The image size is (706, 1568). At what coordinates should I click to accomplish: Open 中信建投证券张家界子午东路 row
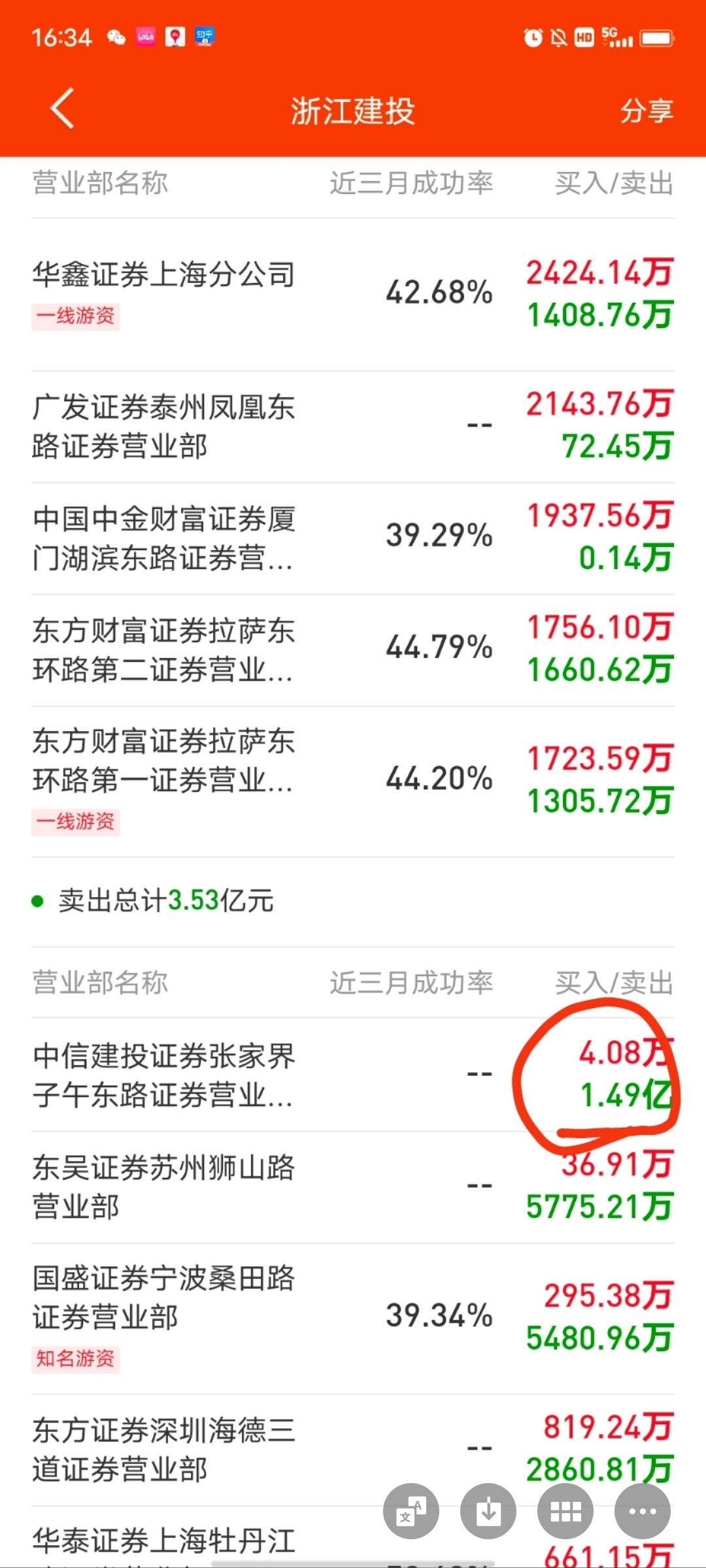point(353,1075)
